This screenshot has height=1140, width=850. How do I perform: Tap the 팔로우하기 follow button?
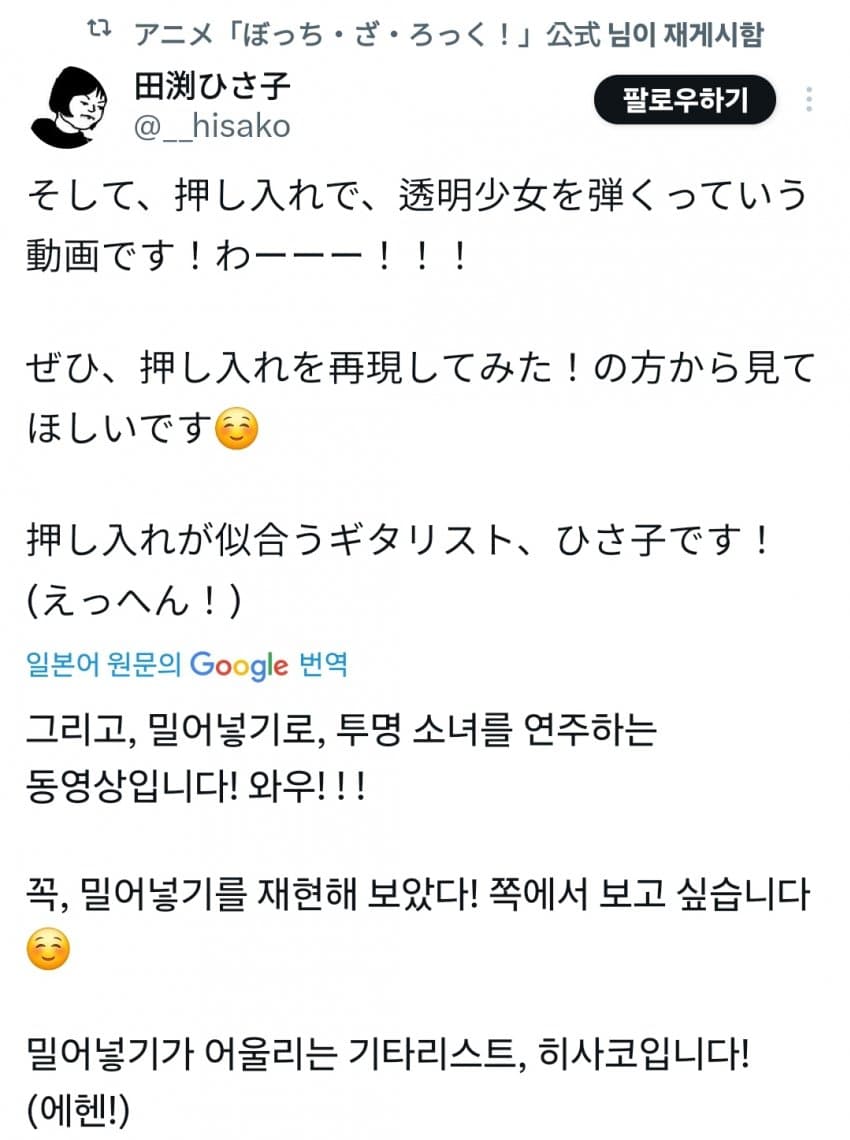click(685, 99)
